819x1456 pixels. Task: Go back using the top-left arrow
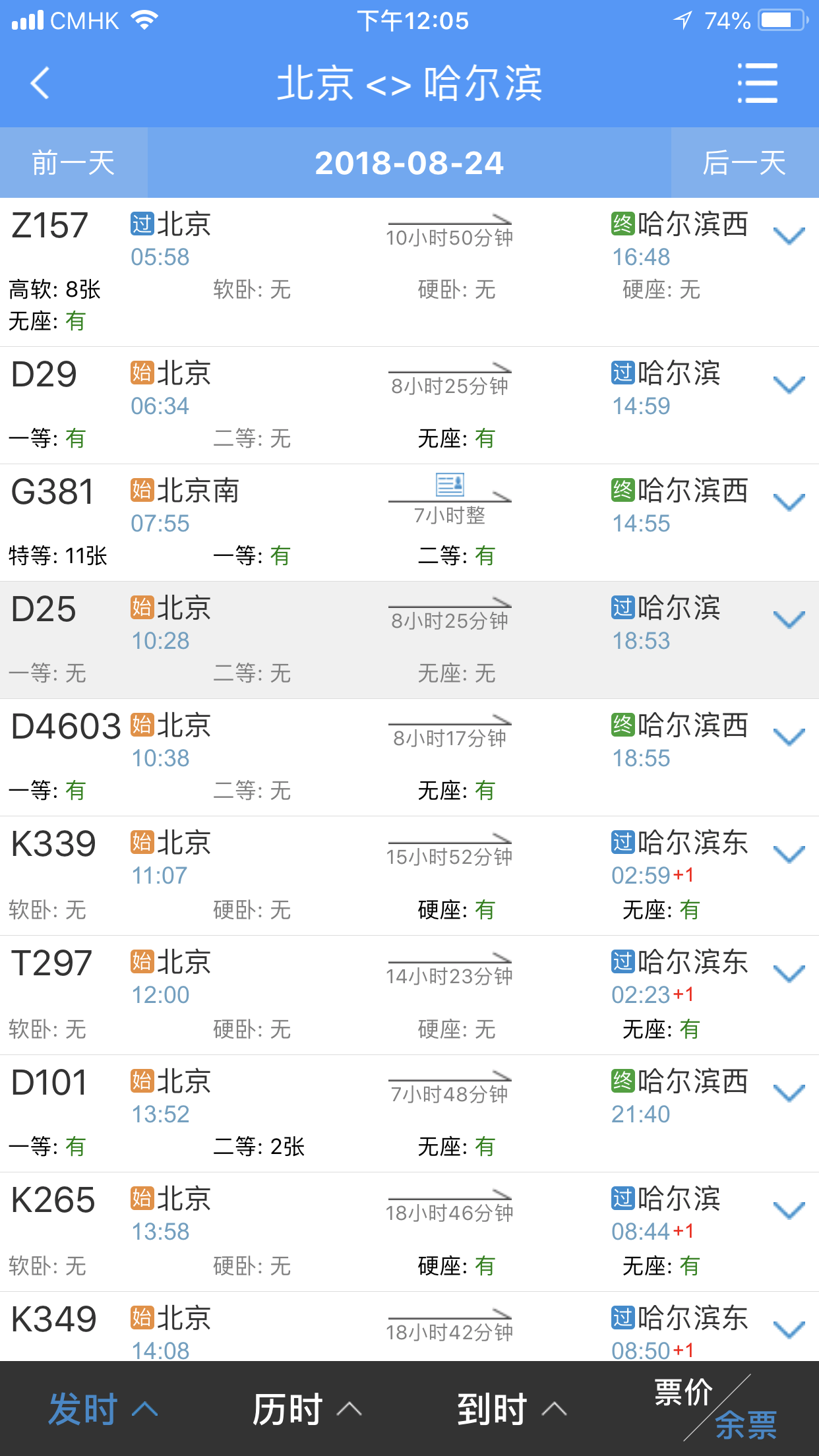click(x=40, y=83)
